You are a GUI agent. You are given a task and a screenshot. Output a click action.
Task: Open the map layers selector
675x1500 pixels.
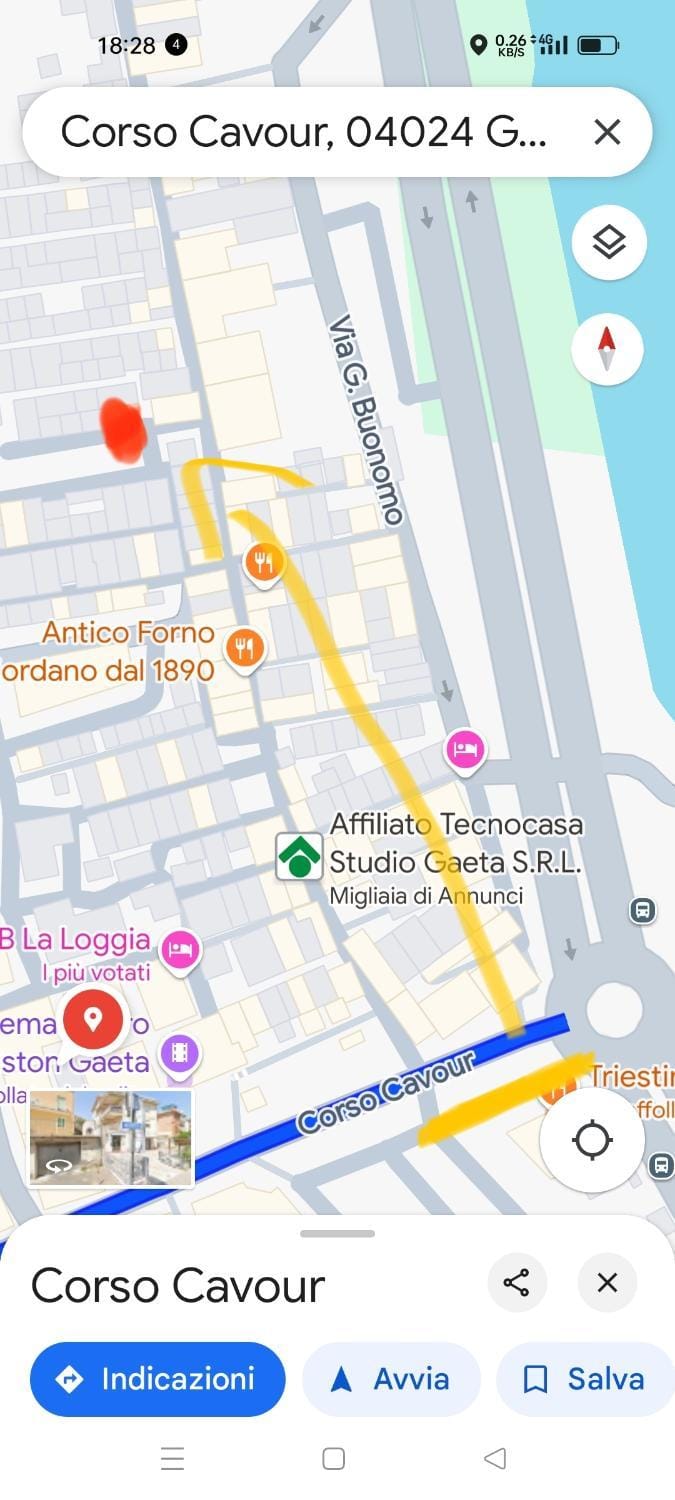pos(608,242)
